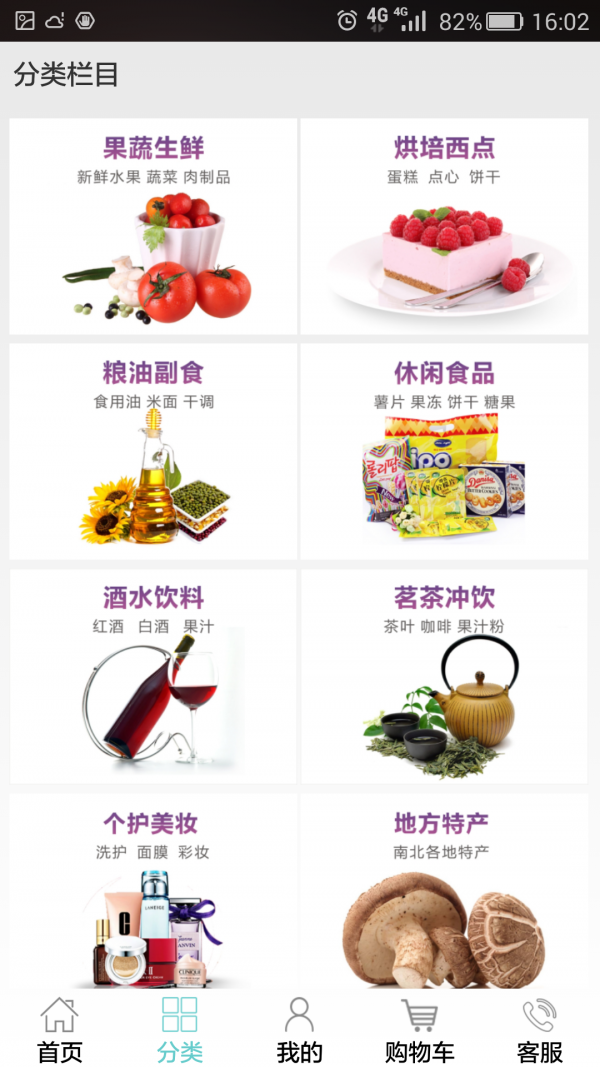Switch to the 首页 tab
Viewport: 600px width, 1067px height.
[59, 1030]
